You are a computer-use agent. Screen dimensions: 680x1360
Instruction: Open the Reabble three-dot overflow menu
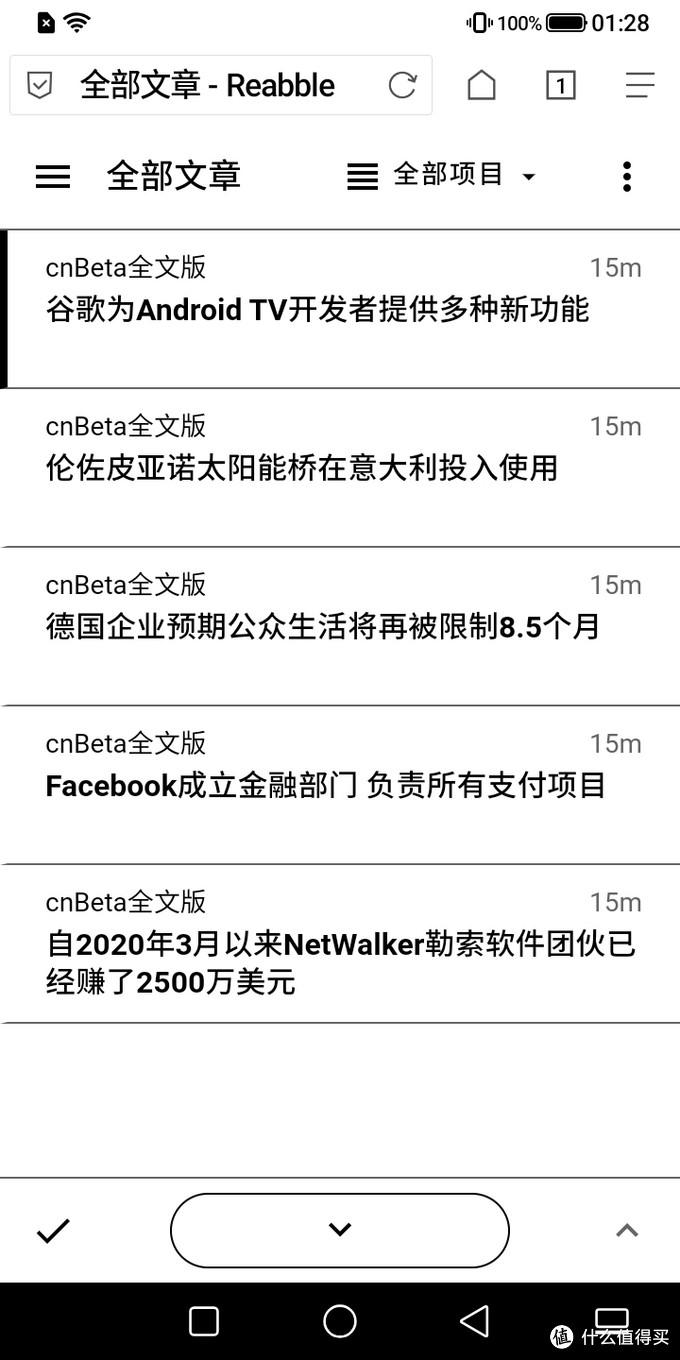coord(626,177)
